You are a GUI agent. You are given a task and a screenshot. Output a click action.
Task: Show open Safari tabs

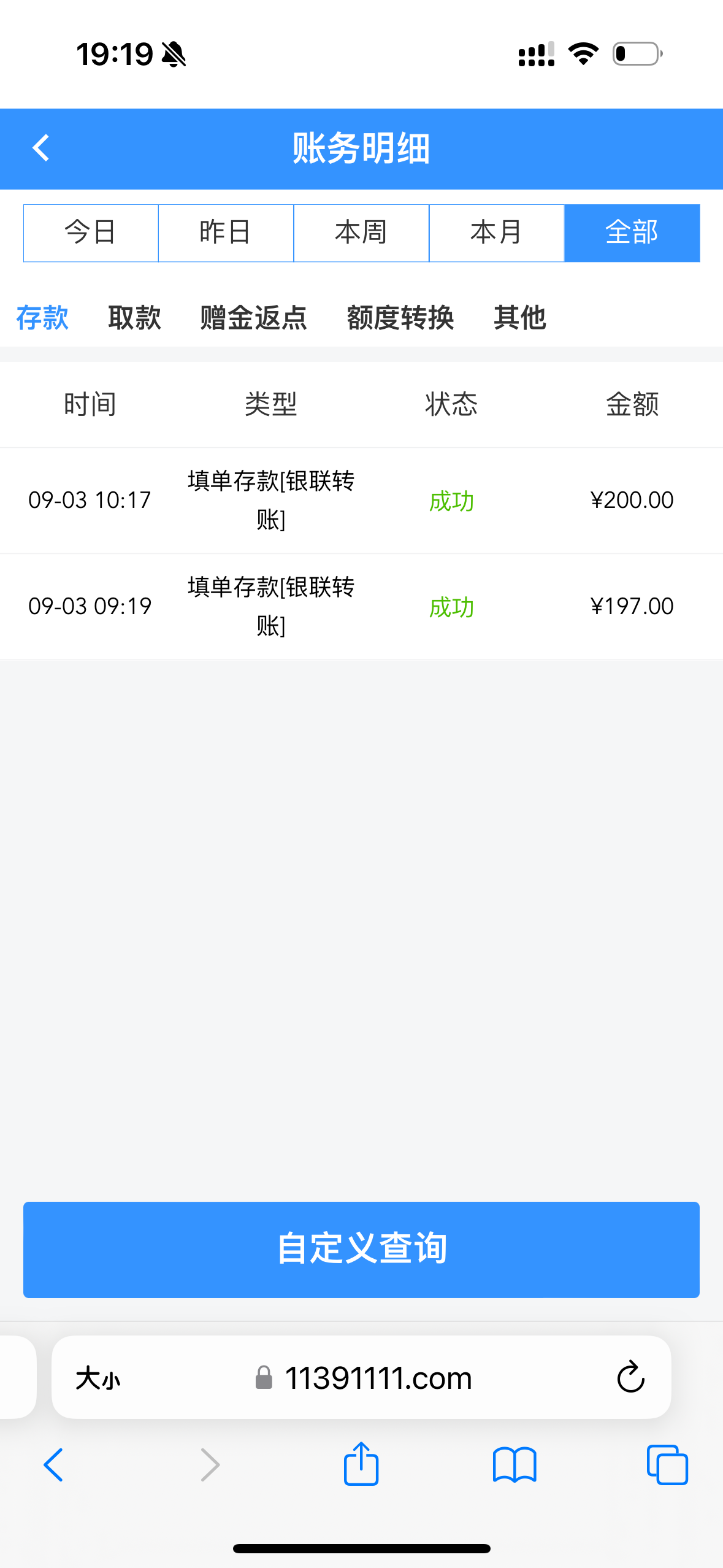667,1465
